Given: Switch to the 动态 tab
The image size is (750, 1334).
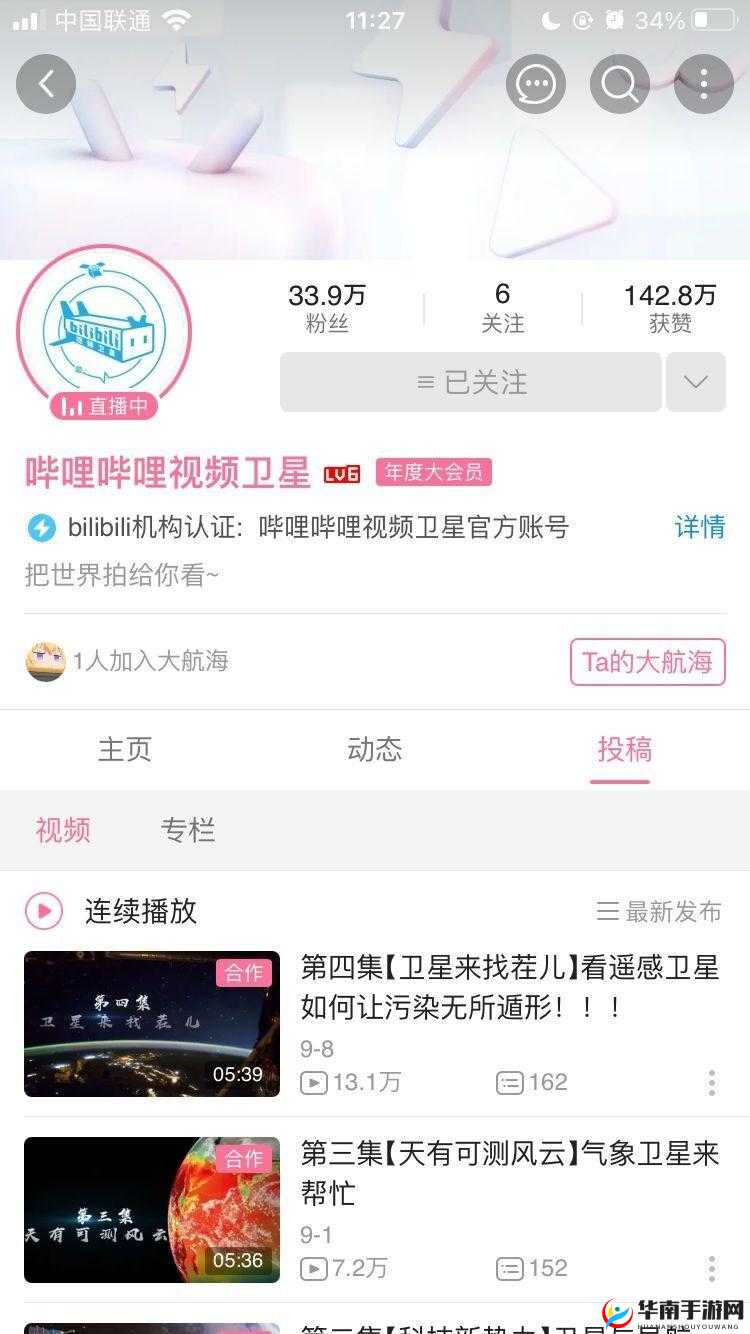Looking at the screenshot, I should (x=374, y=750).
